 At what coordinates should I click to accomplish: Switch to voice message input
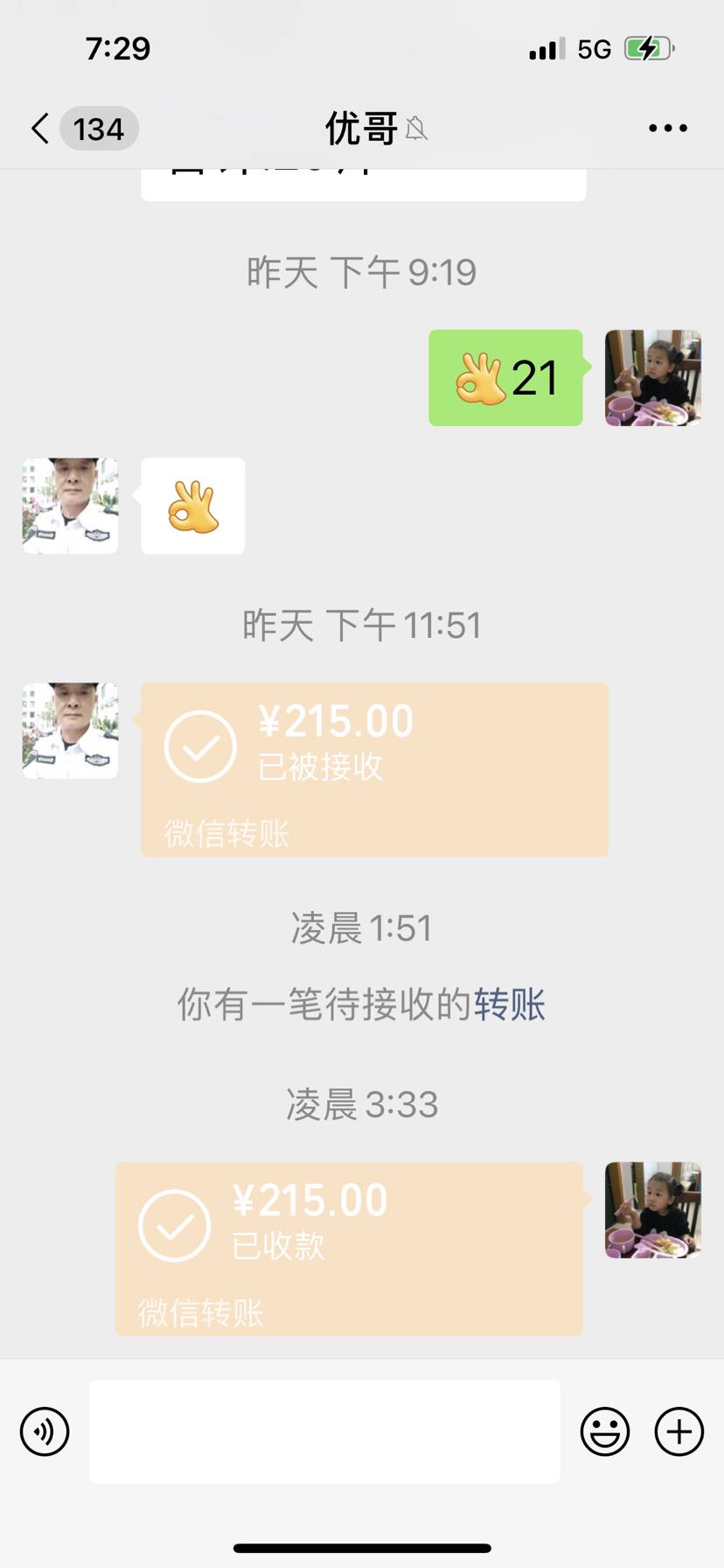click(x=45, y=1431)
